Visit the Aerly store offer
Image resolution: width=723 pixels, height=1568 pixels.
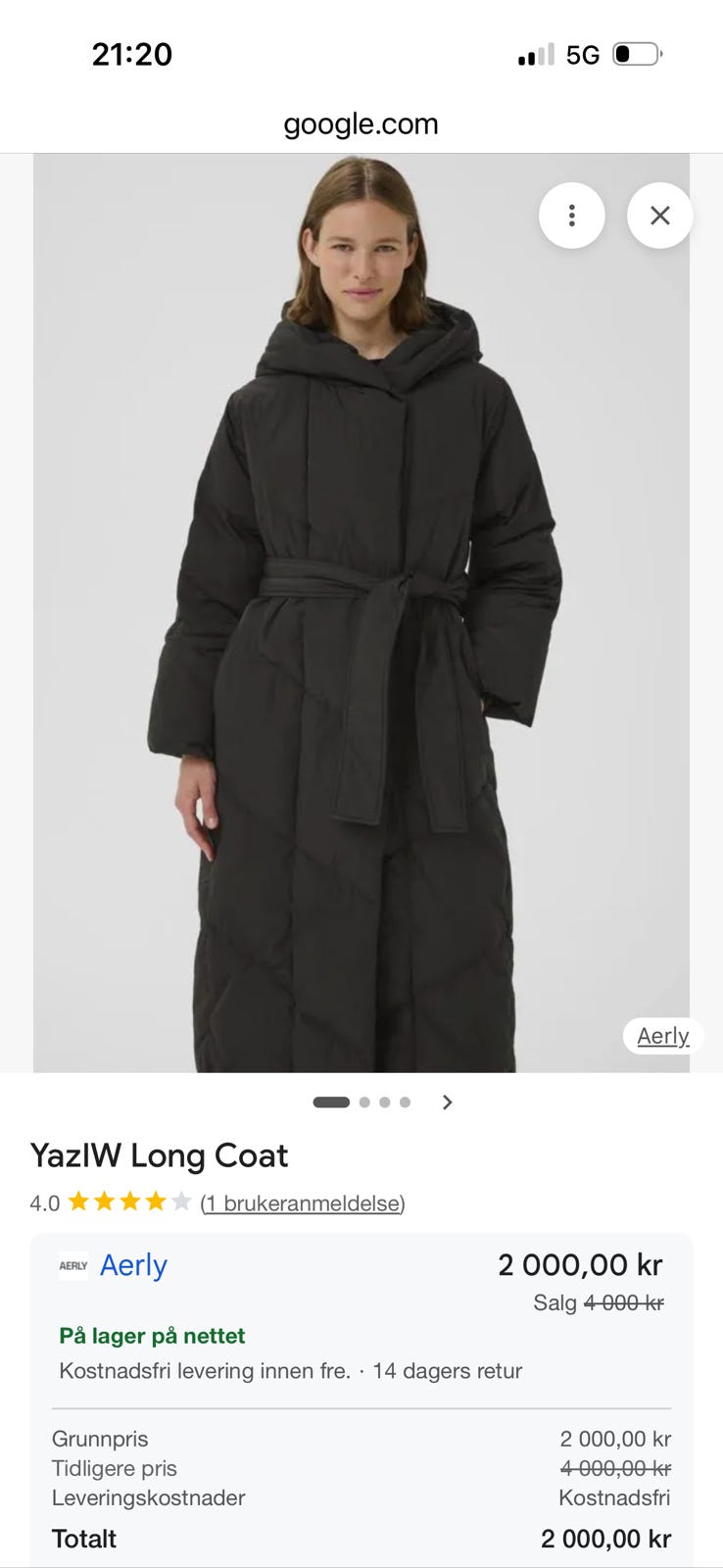coord(133,1265)
